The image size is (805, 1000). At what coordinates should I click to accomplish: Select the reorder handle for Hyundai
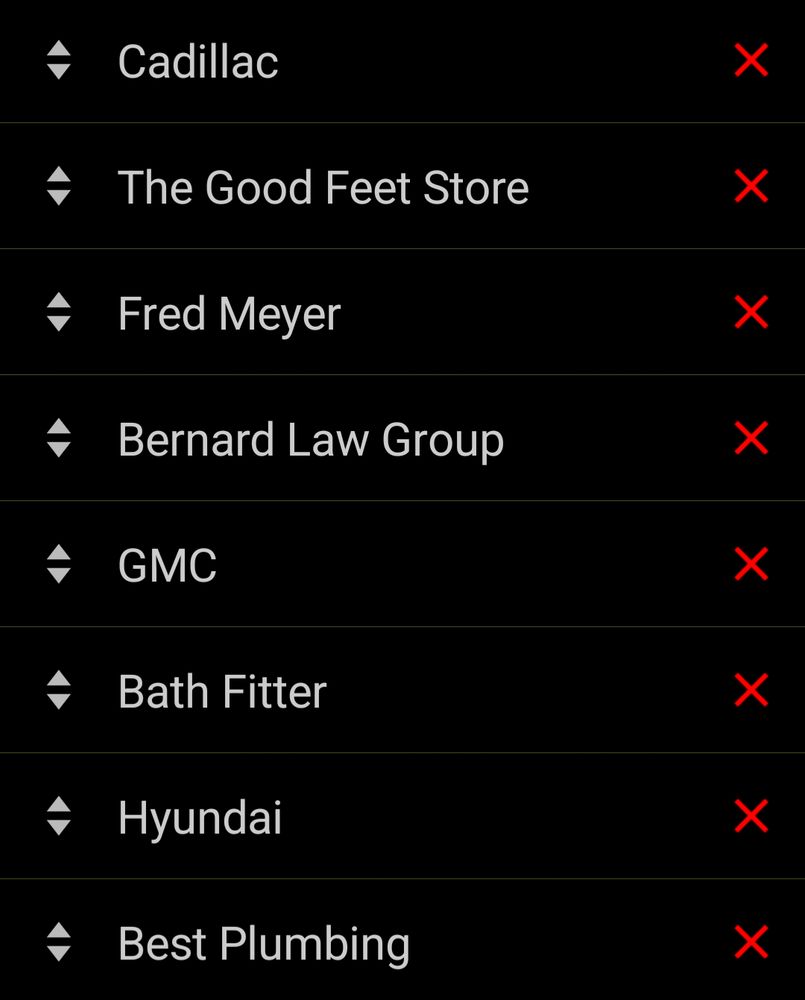(x=59, y=817)
